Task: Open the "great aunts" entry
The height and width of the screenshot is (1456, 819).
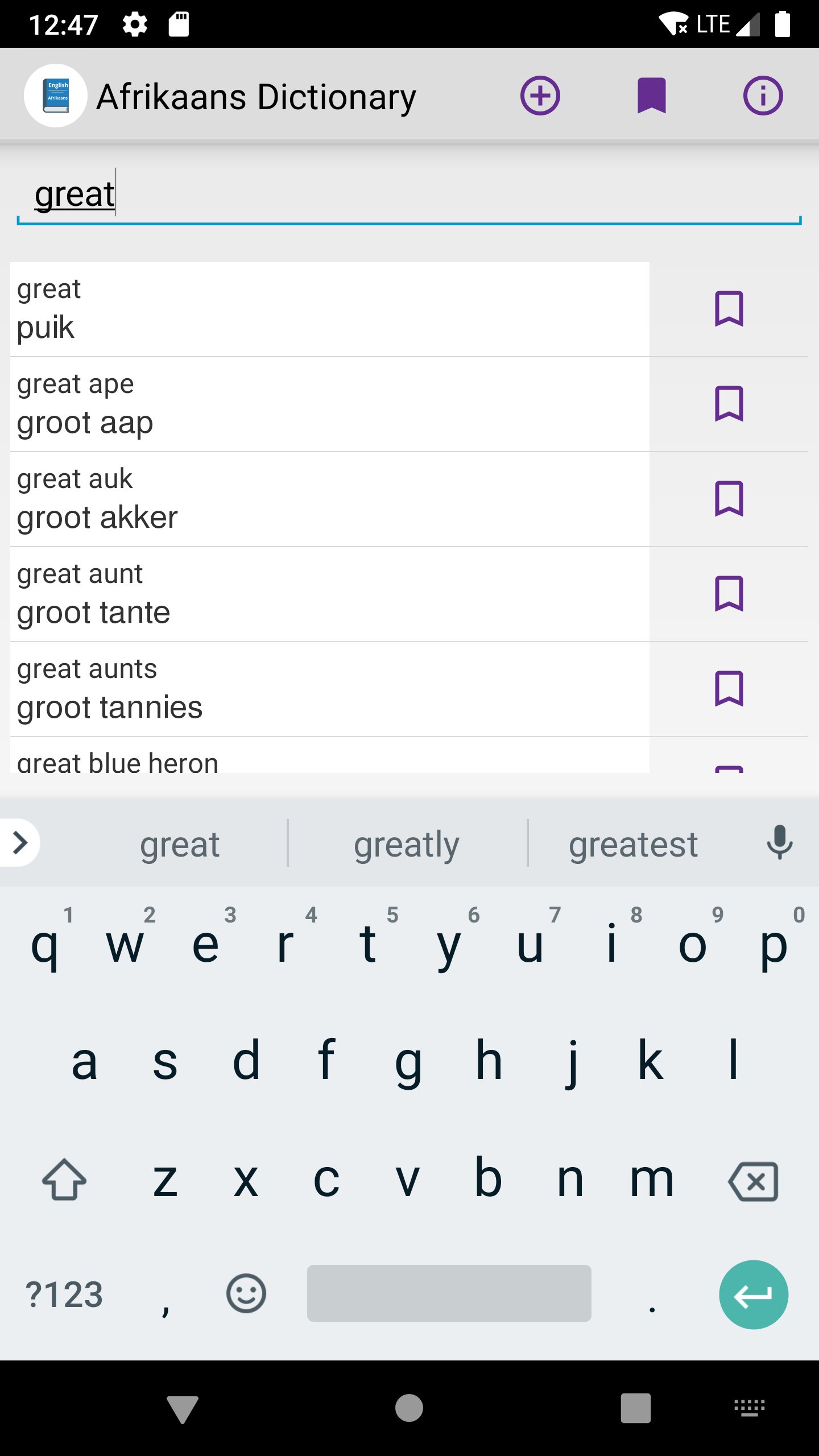Action: click(x=330, y=689)
